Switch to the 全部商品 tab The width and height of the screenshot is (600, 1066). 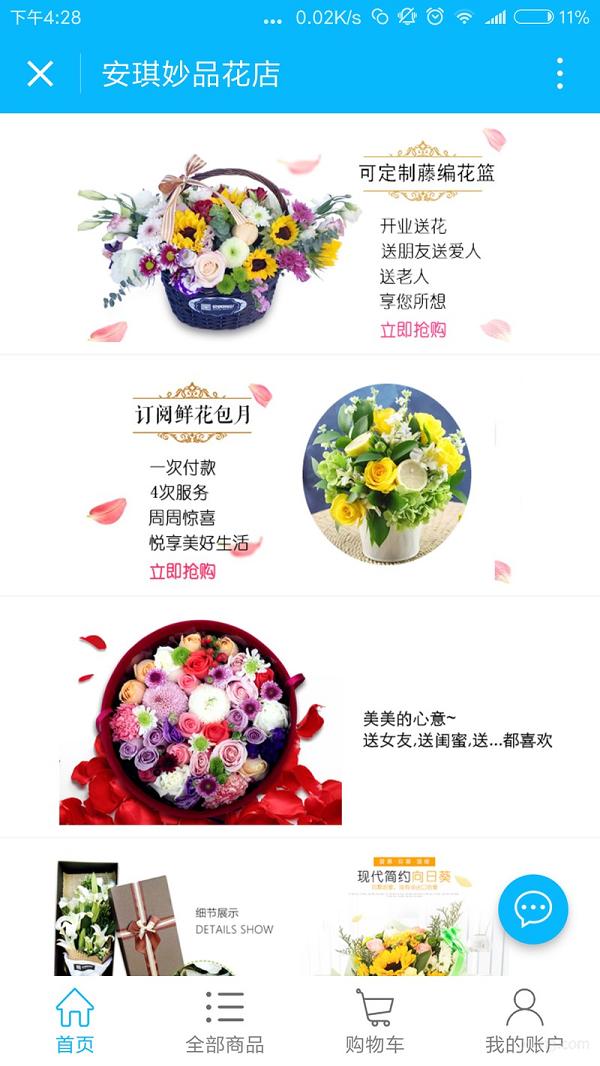(225, 1020)
